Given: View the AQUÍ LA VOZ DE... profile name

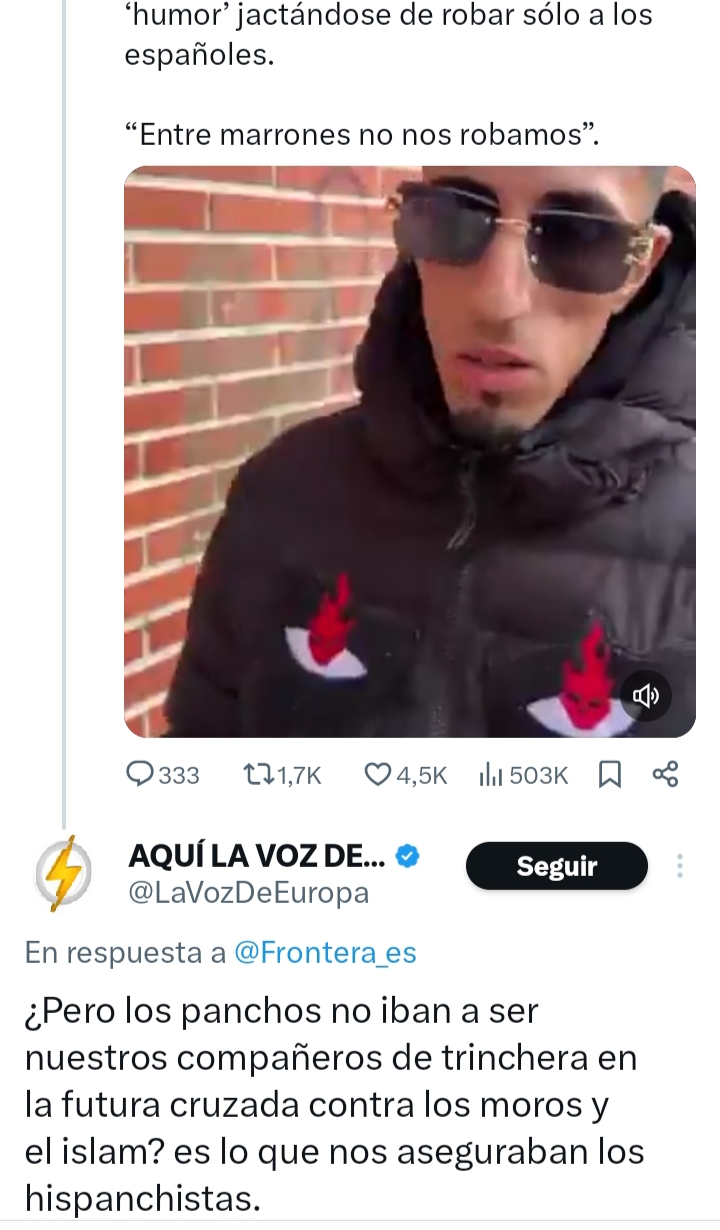Looking at the screenshot, I should pos(256,856).
